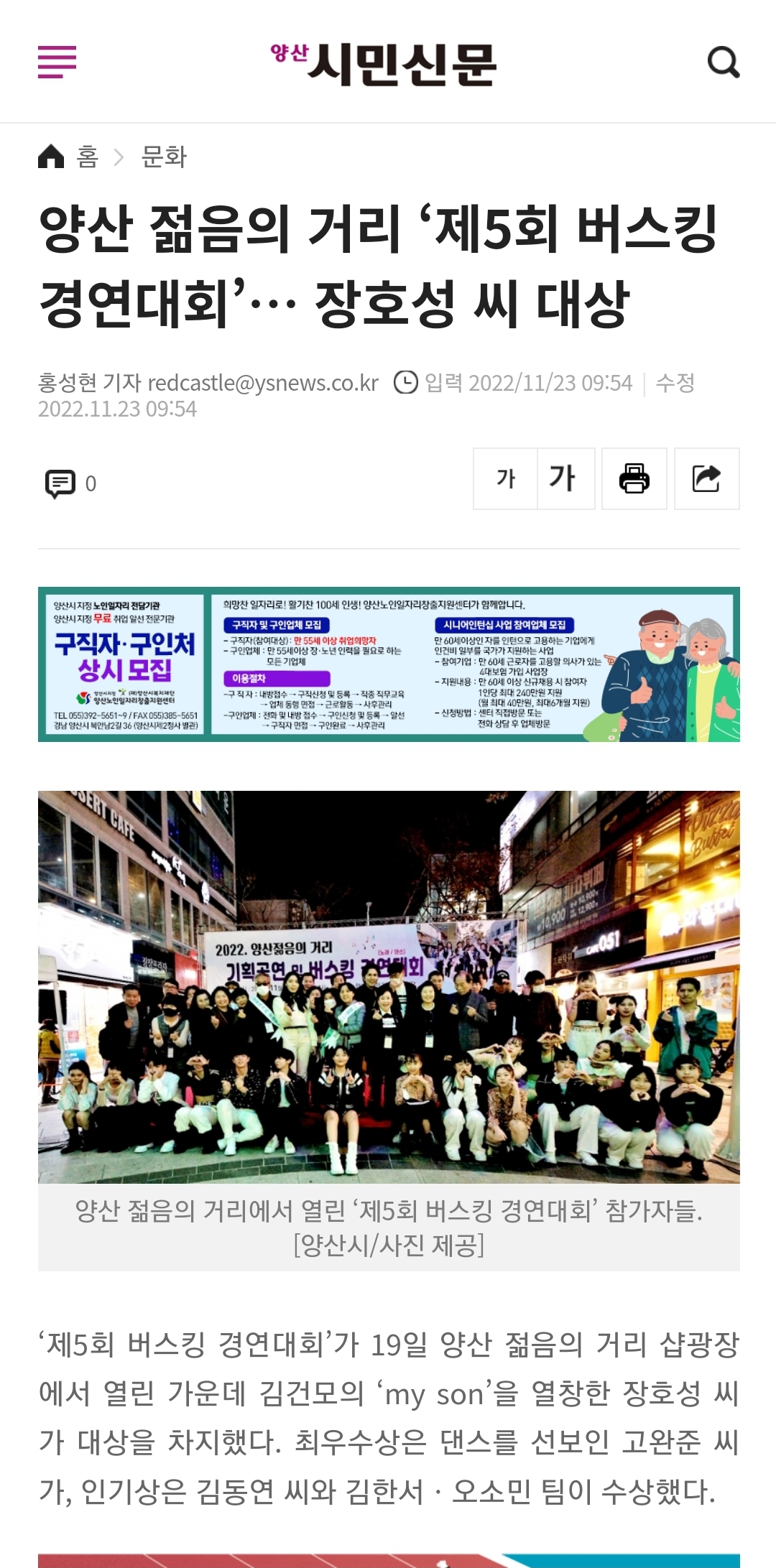Open the 문화 section breadcrumb
776x1568 pixels.
[x=164, y=157]
